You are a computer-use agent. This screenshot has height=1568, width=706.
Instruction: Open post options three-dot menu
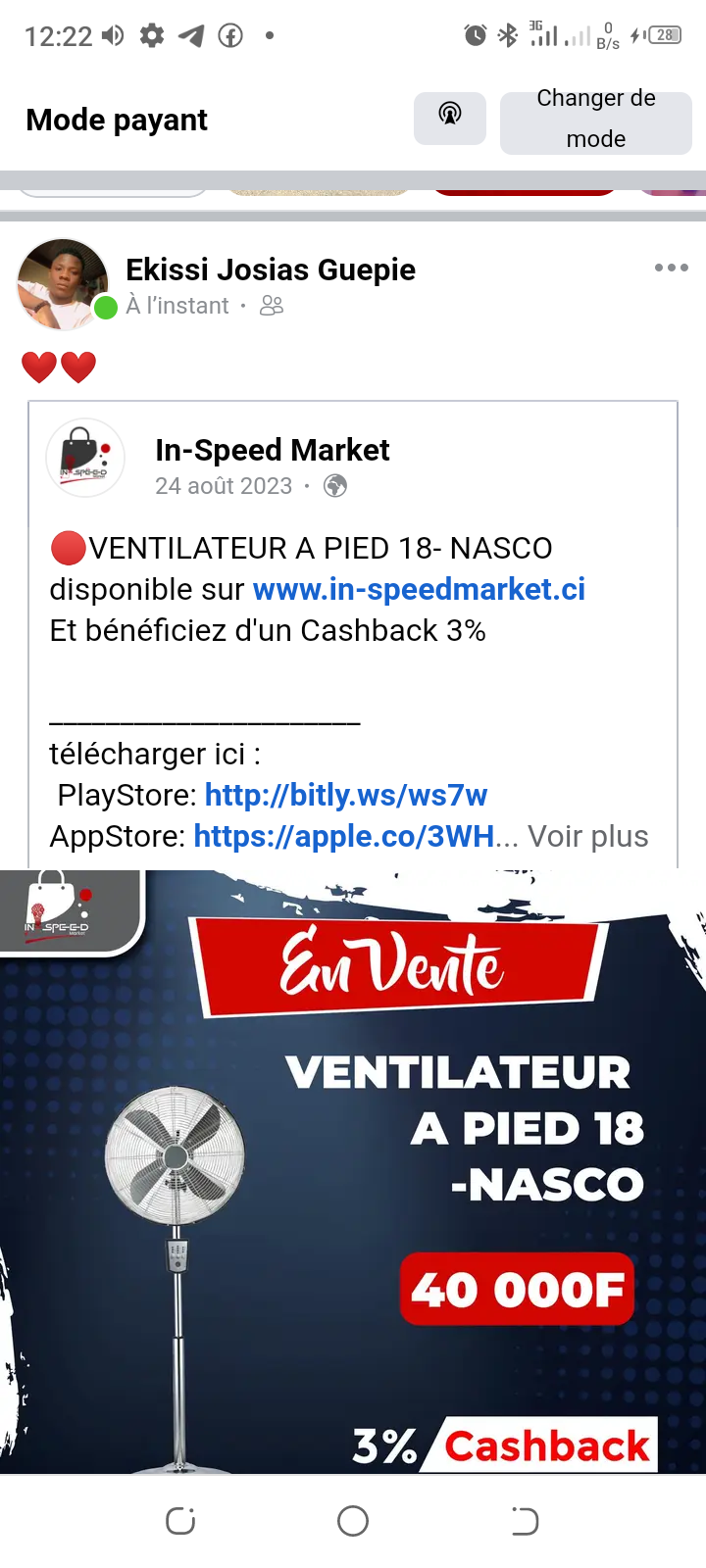671,268
